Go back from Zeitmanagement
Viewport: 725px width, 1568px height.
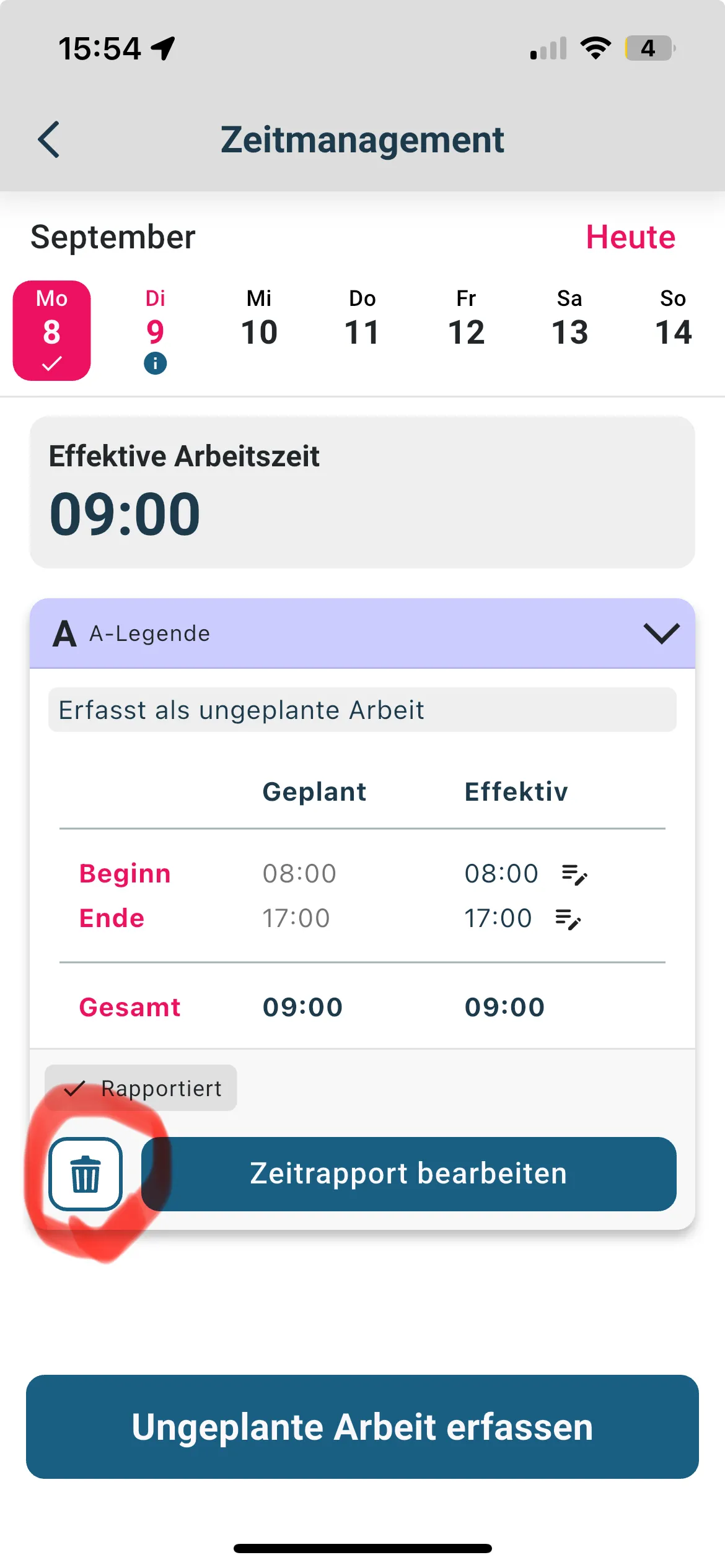49,139
